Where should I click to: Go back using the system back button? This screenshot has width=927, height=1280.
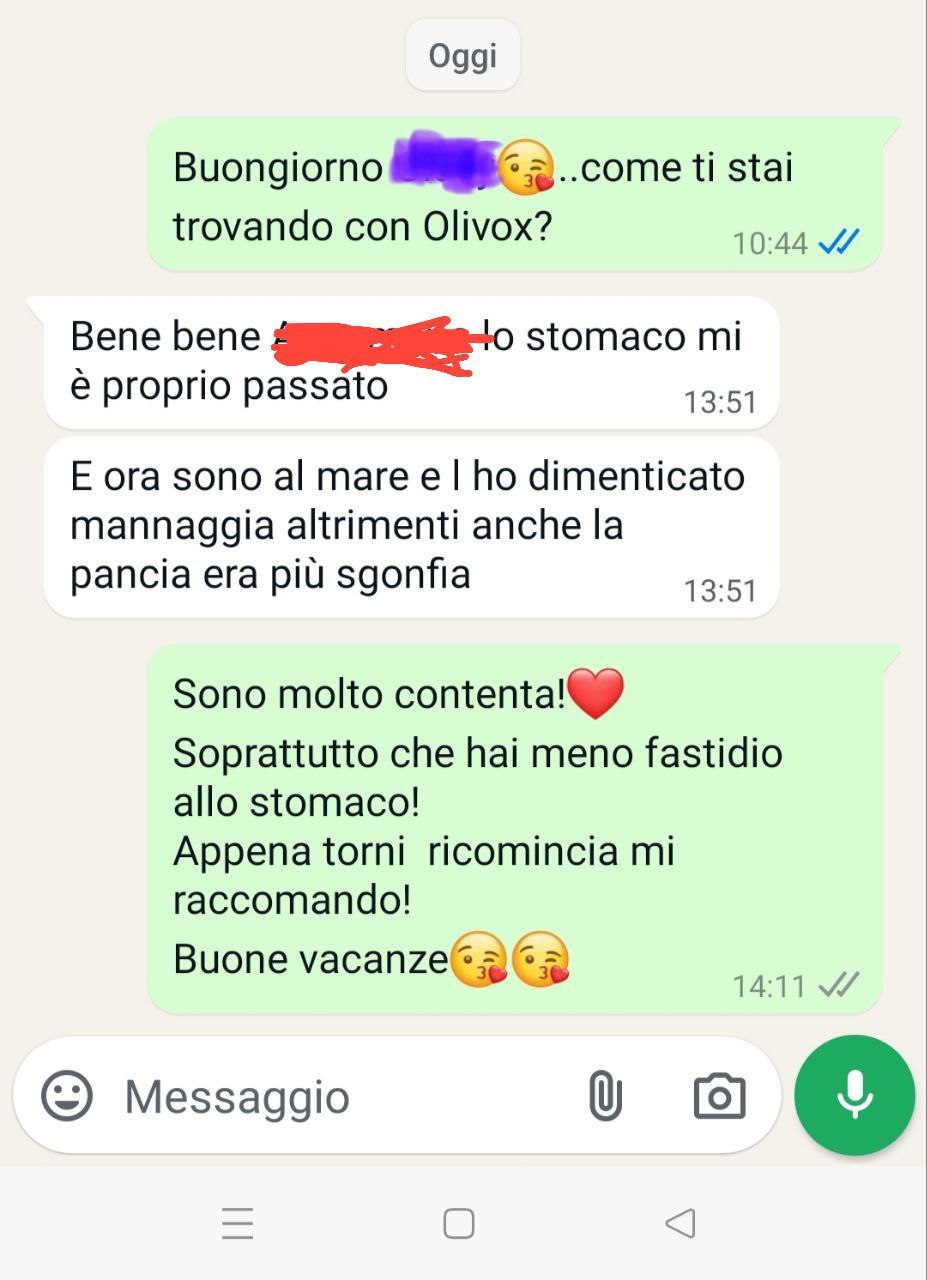pyautogui.click(x=680, y=1223)
